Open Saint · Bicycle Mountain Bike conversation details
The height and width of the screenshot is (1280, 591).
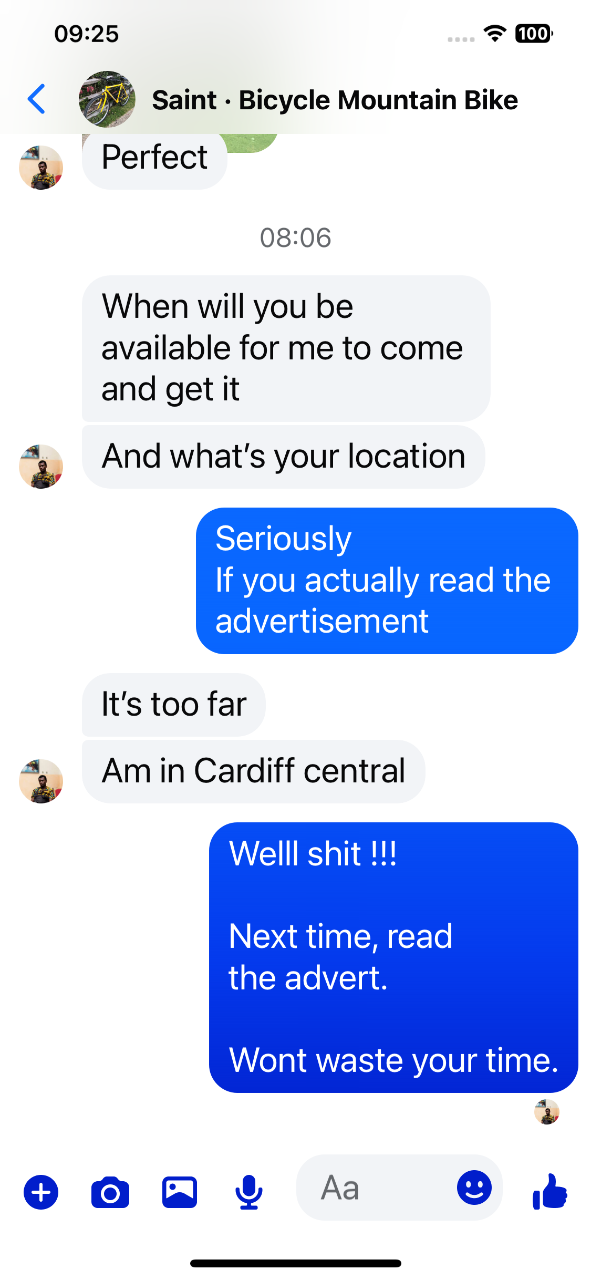coord(335,100)
